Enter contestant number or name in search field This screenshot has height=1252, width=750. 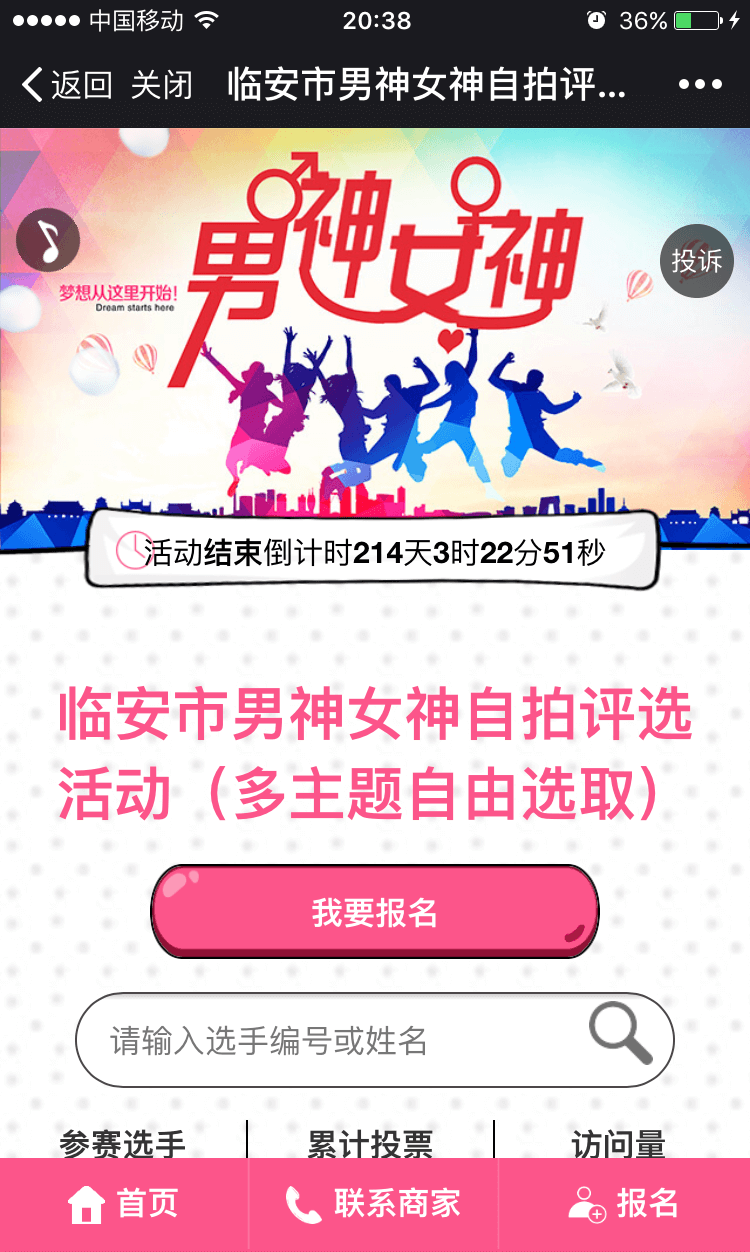click(330, 1041)
